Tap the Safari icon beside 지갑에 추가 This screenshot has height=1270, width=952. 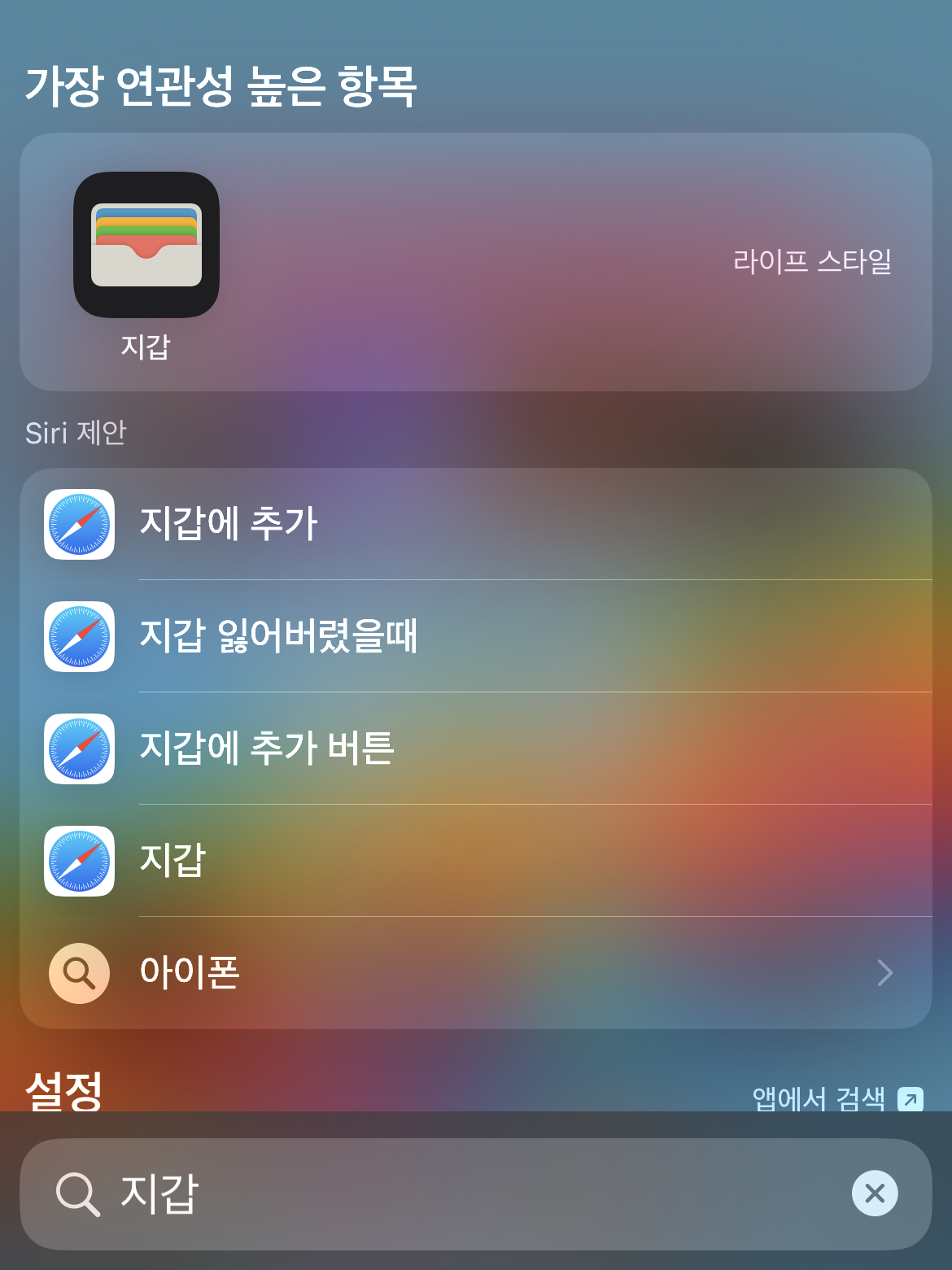pyautogui.click(x=79, y=525)
